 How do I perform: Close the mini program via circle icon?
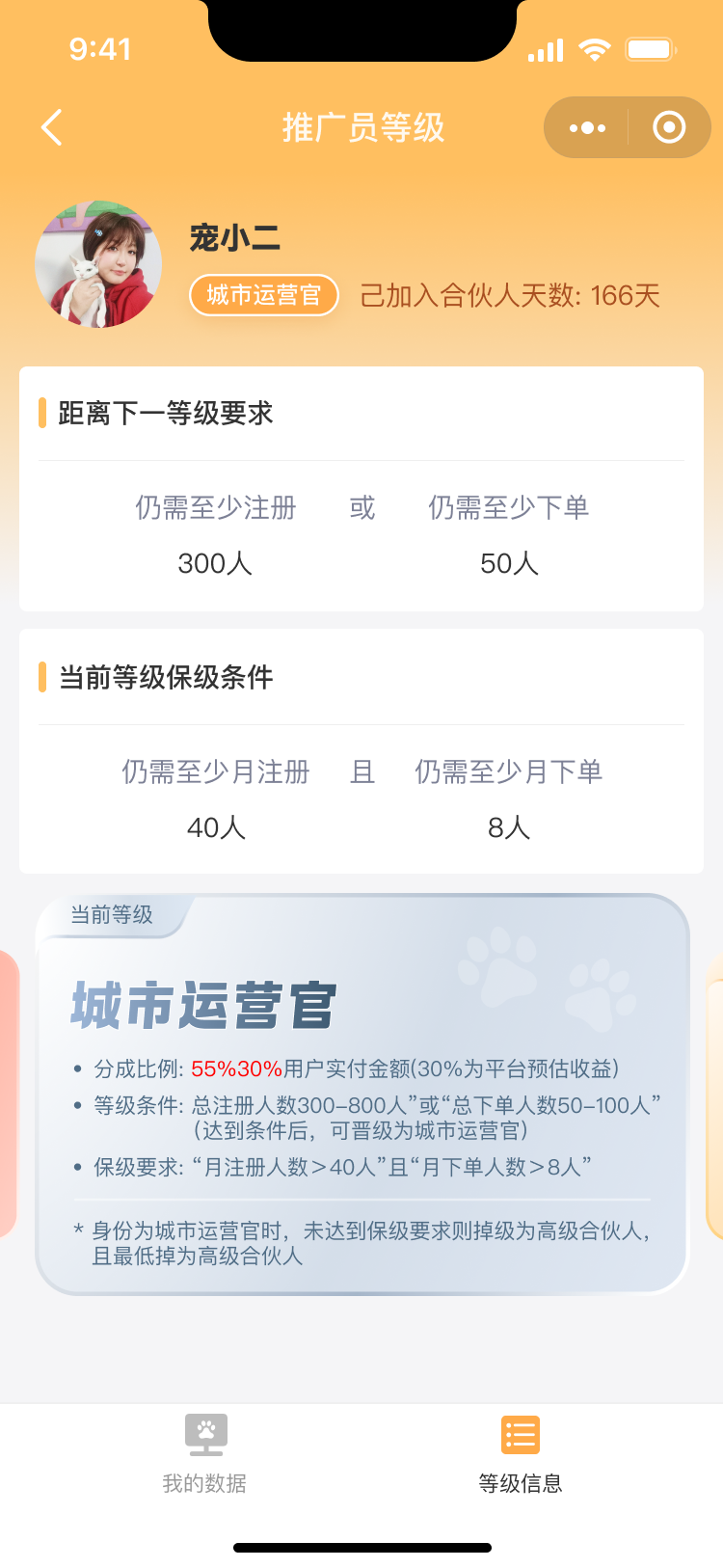(669, 127)
